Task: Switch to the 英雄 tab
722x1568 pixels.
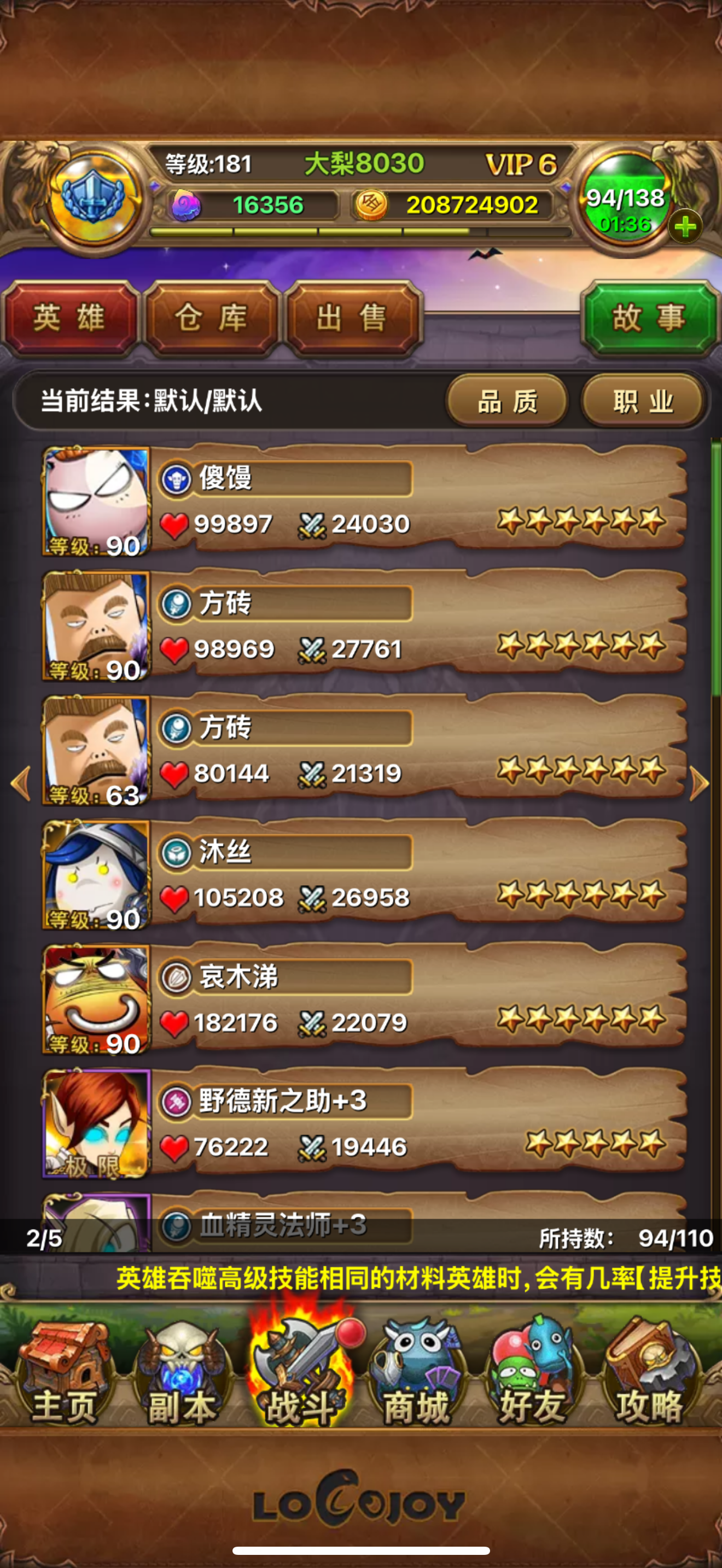Action: click(x=69, y=318)
